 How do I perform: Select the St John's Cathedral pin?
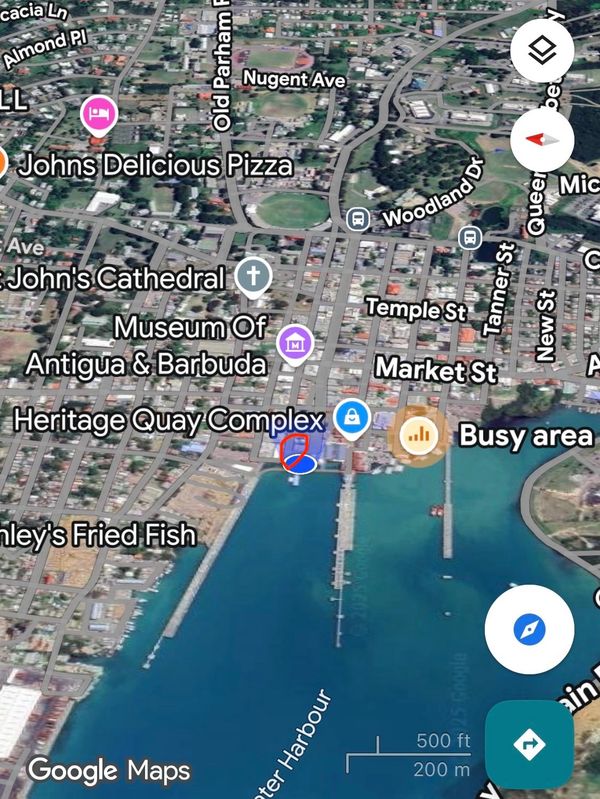pos(254,275)
